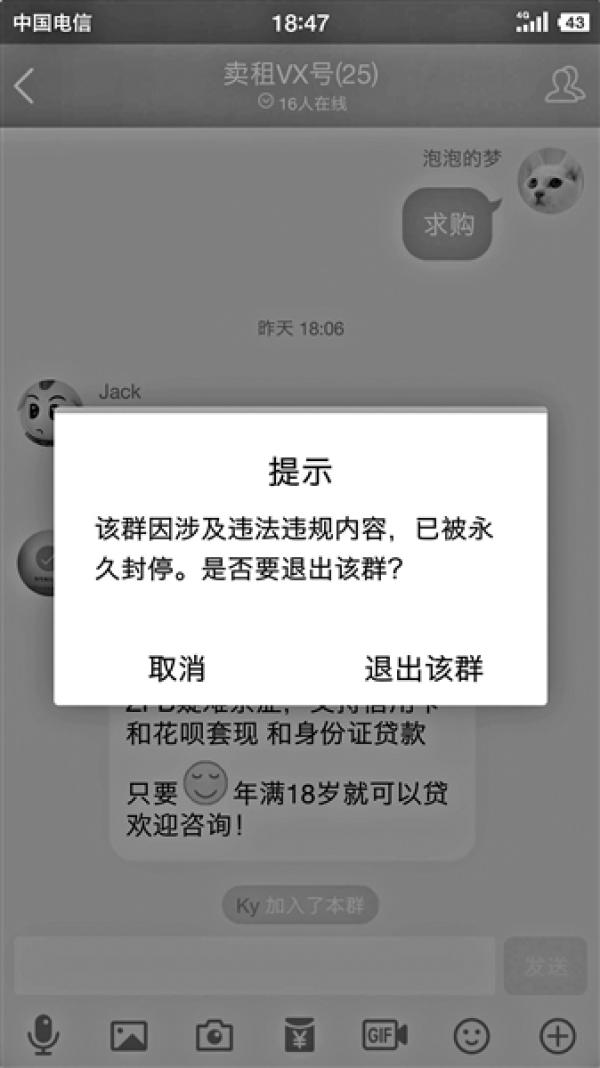The height and width of the screenshot is (1068, 600).
Task: Open the red packet icon
Action: (x=299, y=1035)
